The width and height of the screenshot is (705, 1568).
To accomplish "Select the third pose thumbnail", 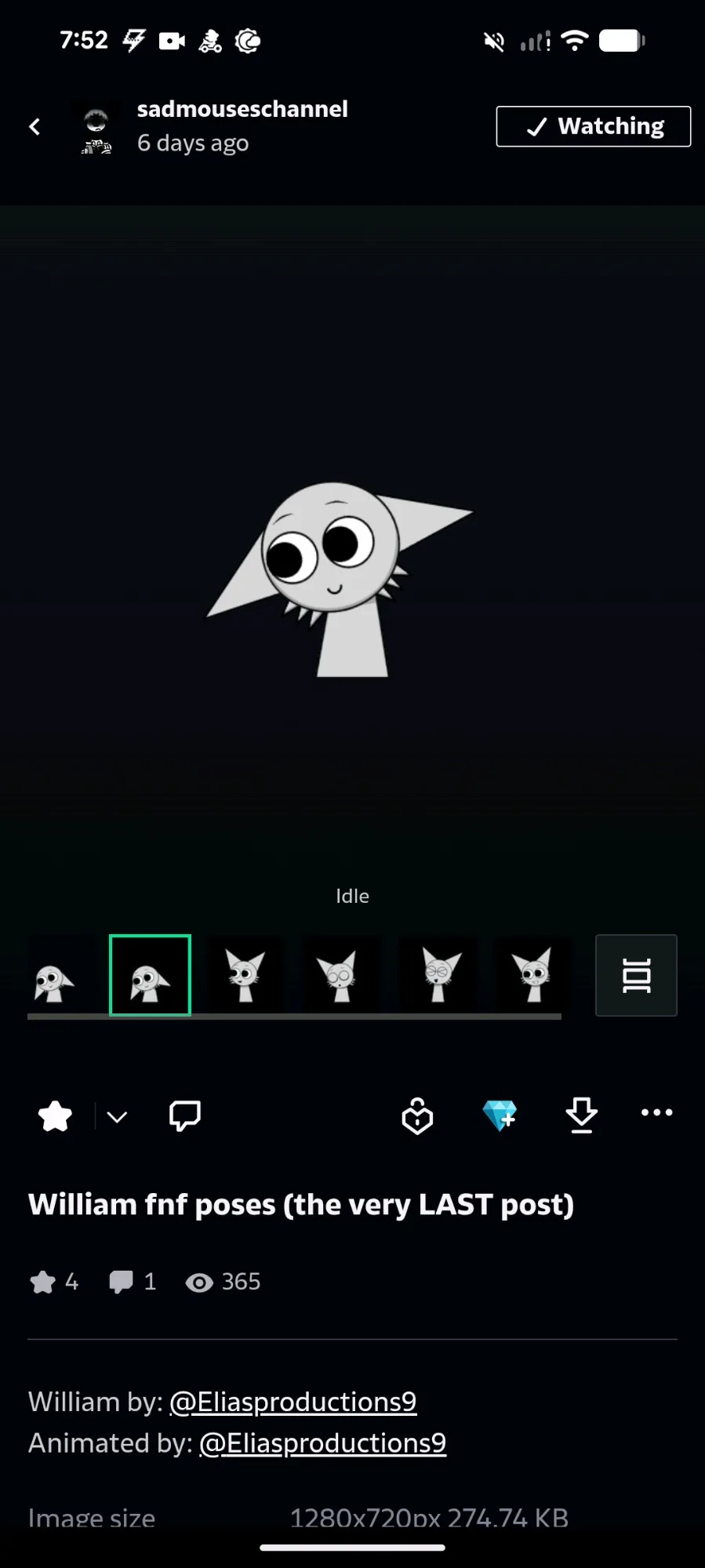I will 245,975.
